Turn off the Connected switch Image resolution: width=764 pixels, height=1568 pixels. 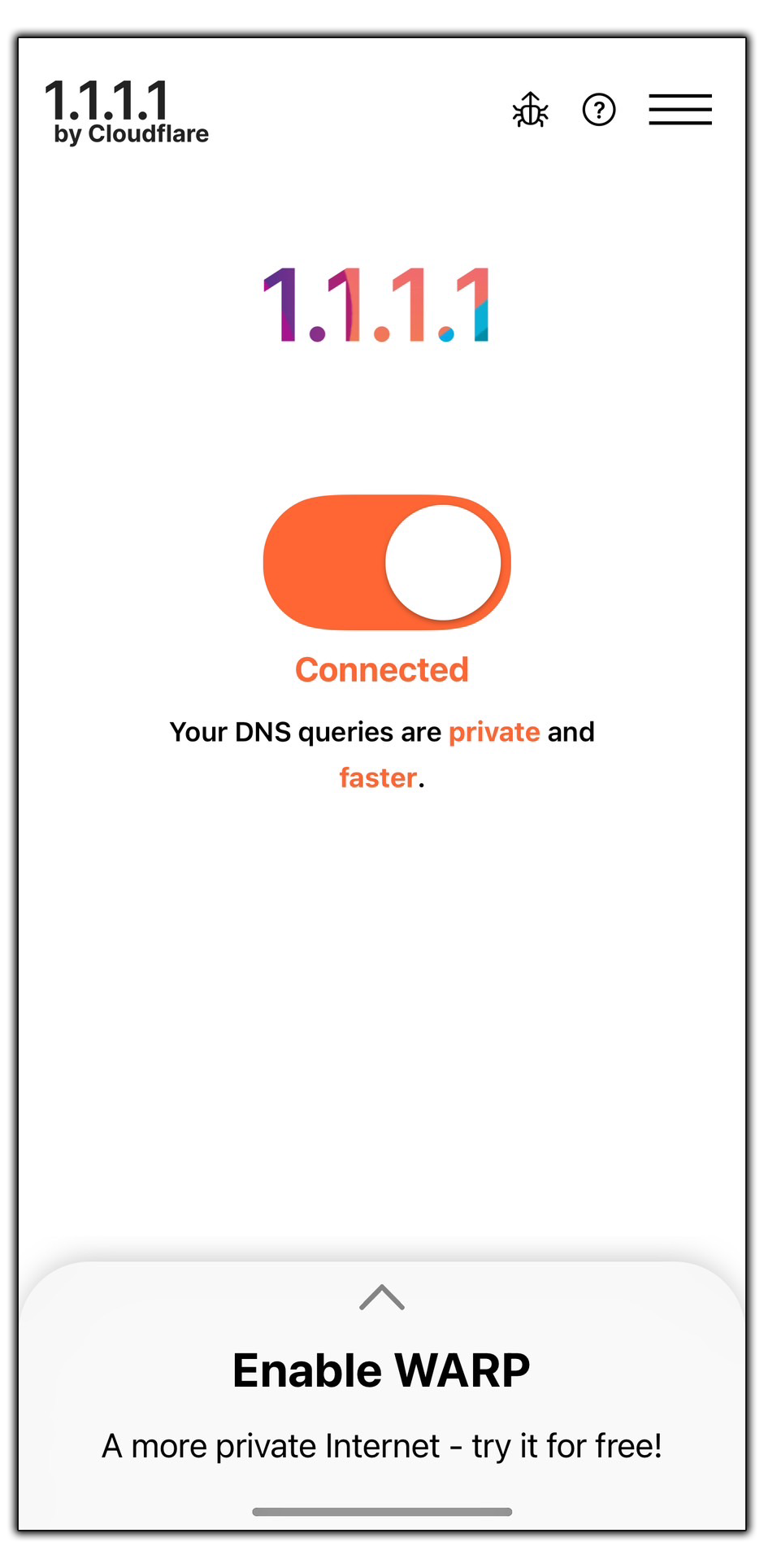pos(387,562)
